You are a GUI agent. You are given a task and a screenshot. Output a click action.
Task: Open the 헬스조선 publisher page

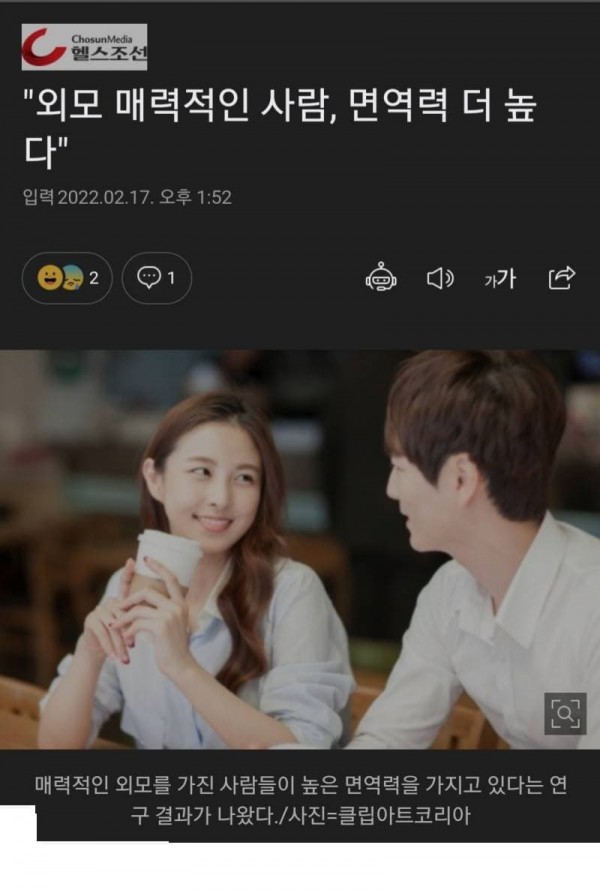85,46
